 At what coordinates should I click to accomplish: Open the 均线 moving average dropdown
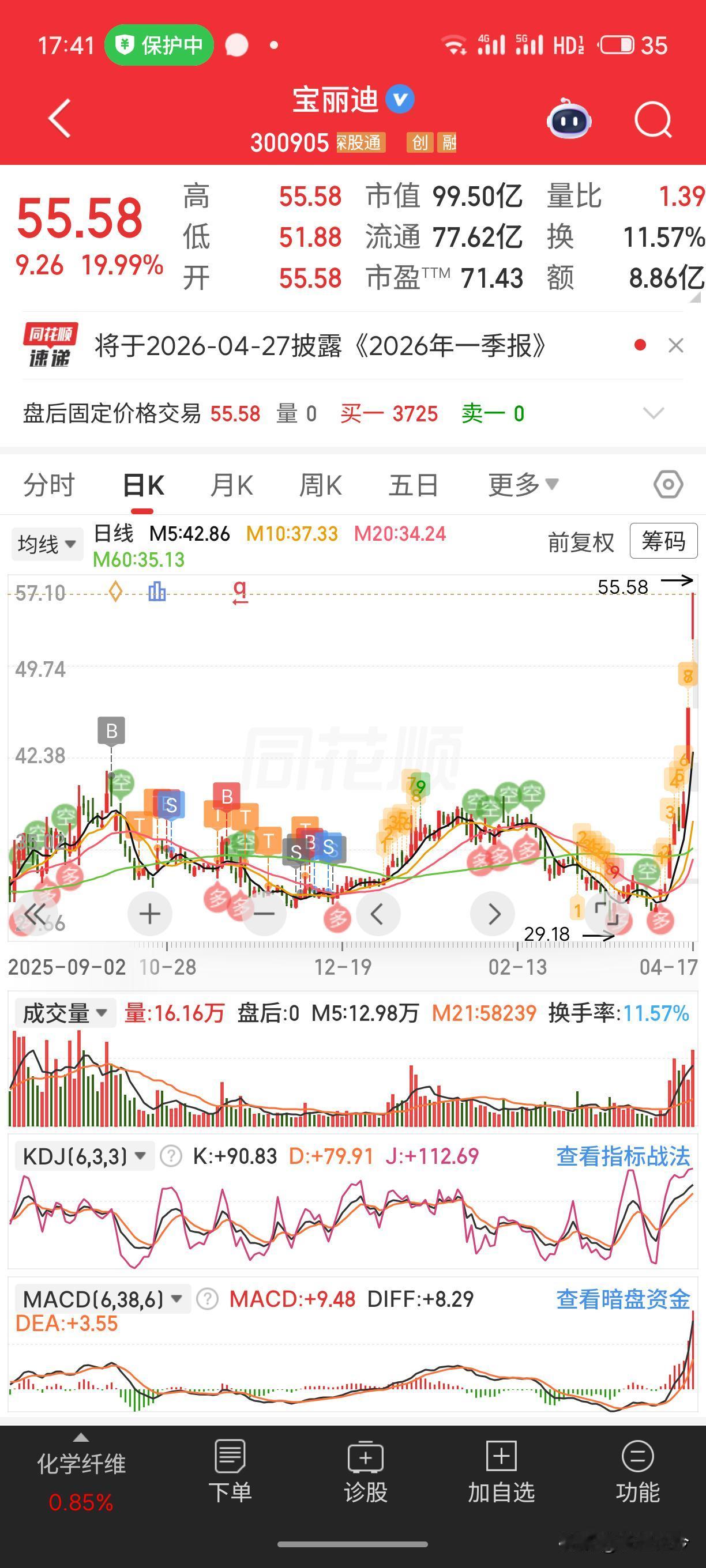(x=47, y=544)
